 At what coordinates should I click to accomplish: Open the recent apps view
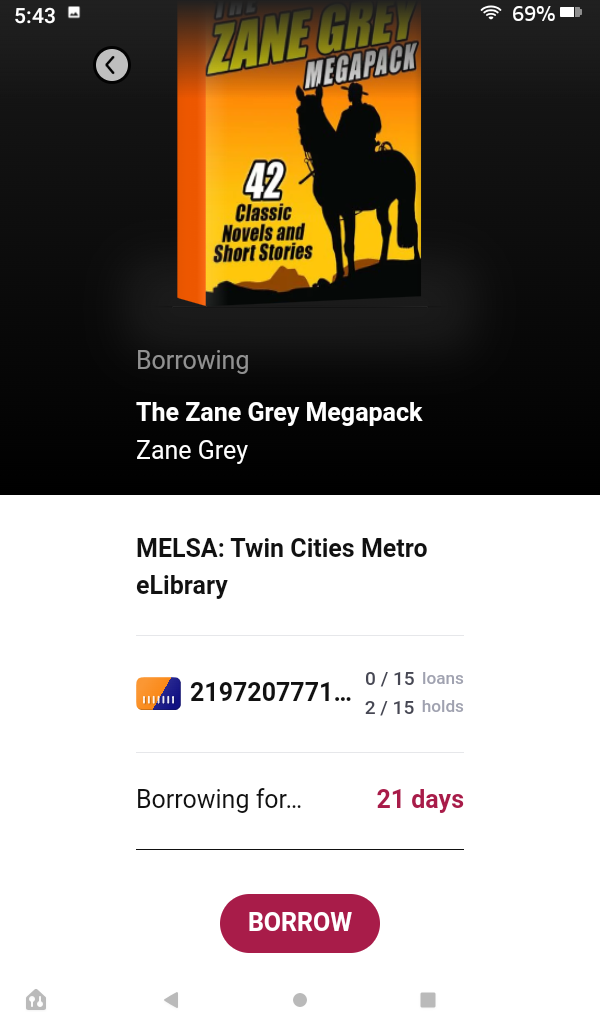click(x=428, y=999)
